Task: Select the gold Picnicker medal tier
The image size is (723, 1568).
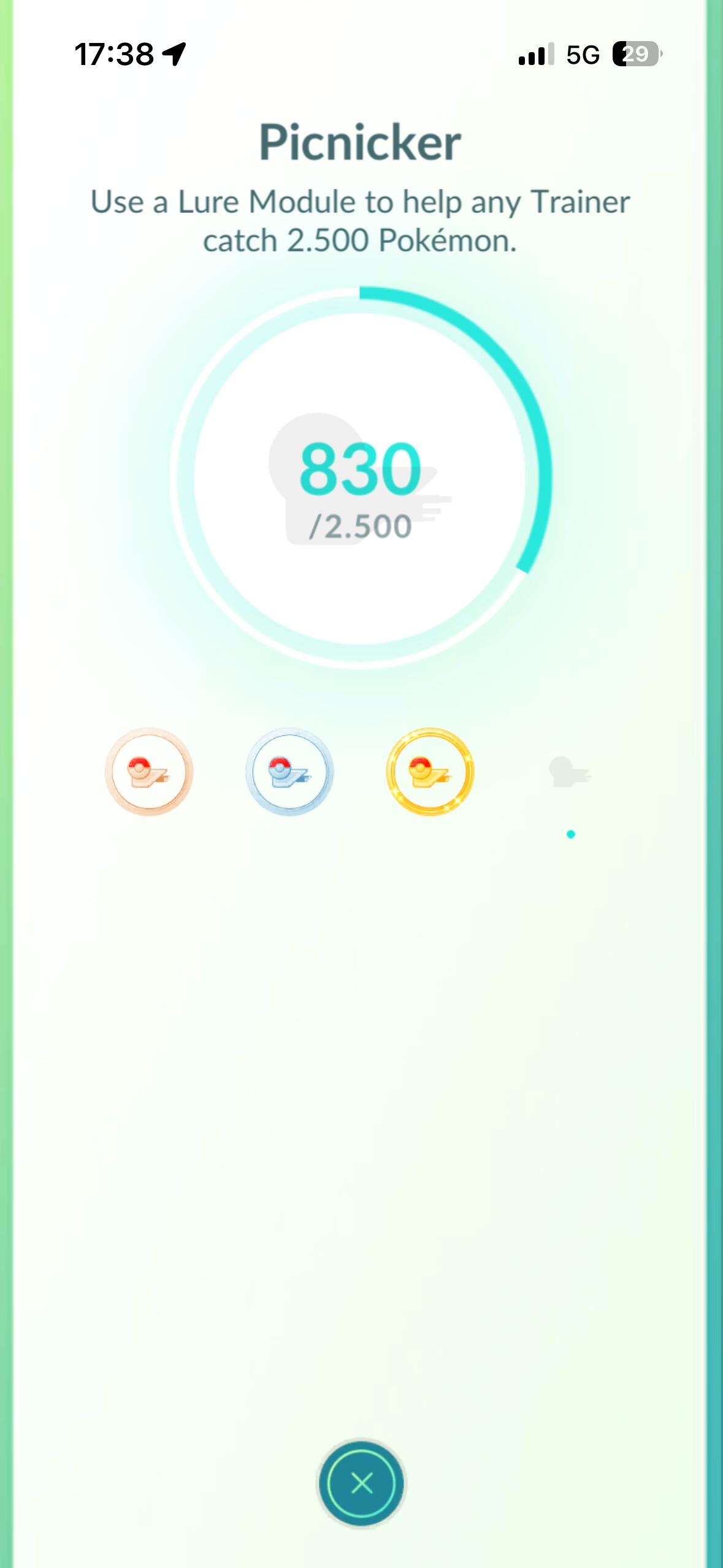Action: coord(430,772)
